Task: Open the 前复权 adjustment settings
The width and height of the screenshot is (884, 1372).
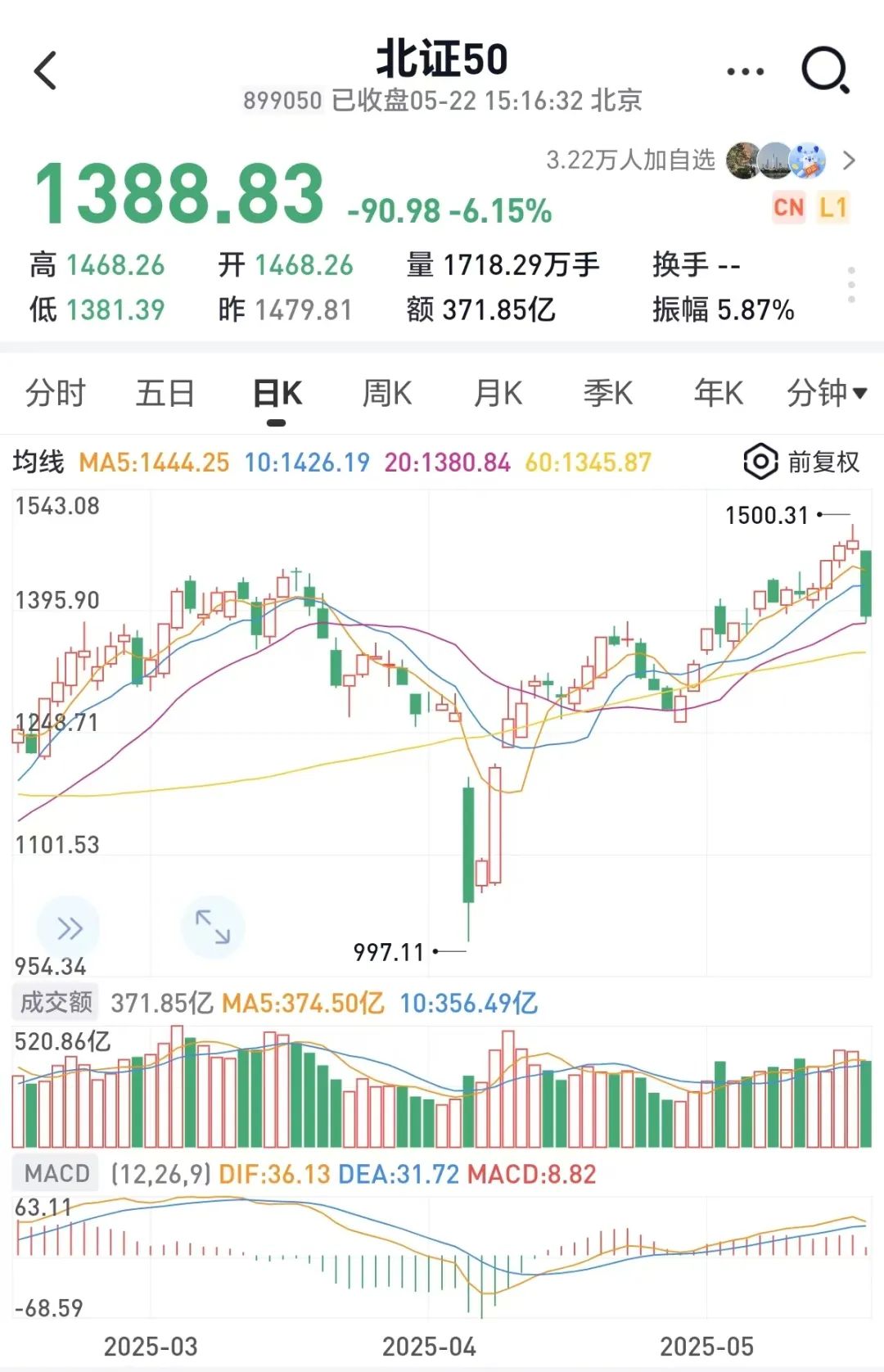Action: pos(802,463)
